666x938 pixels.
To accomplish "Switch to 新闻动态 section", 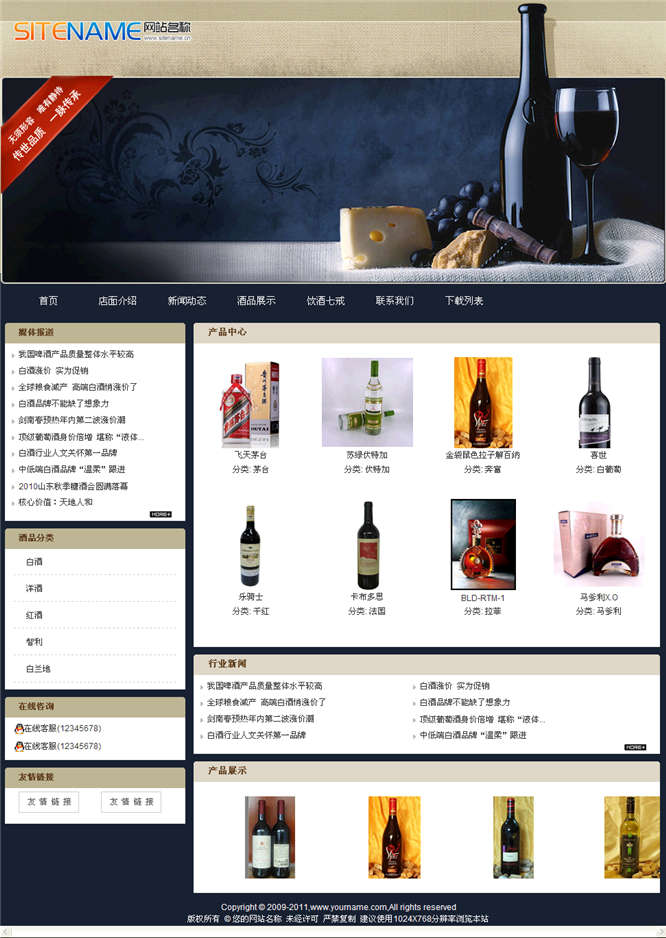I will click(187, 301).
